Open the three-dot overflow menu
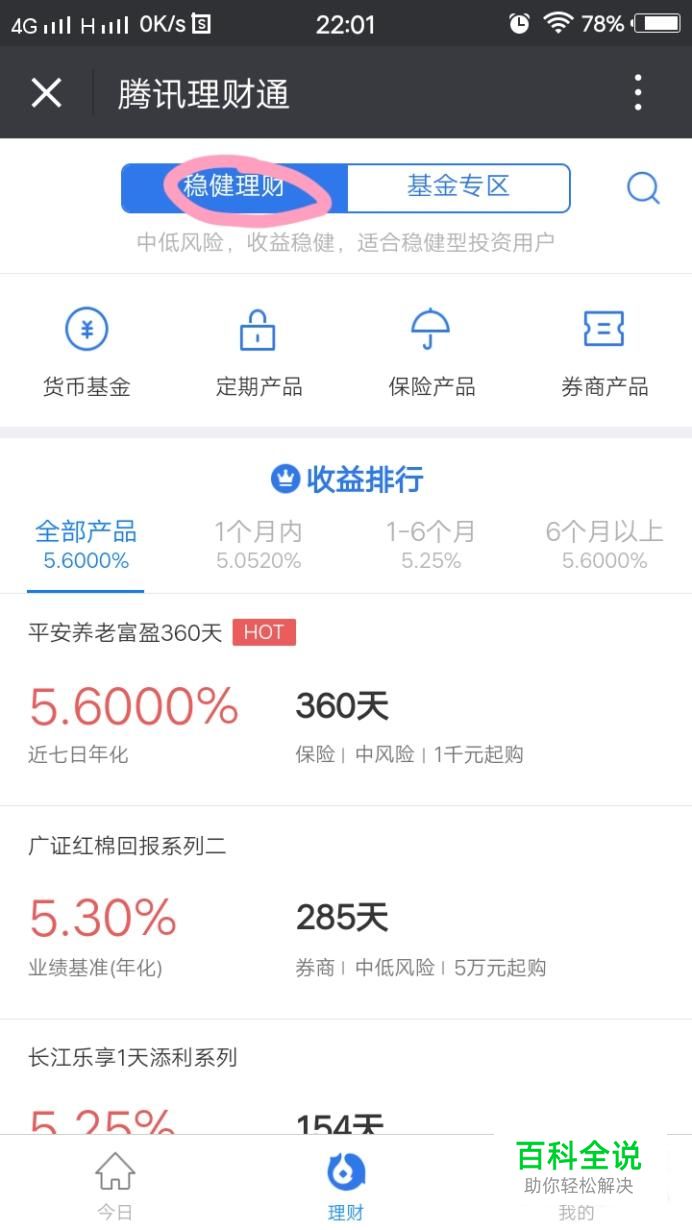 coord(638,93)
